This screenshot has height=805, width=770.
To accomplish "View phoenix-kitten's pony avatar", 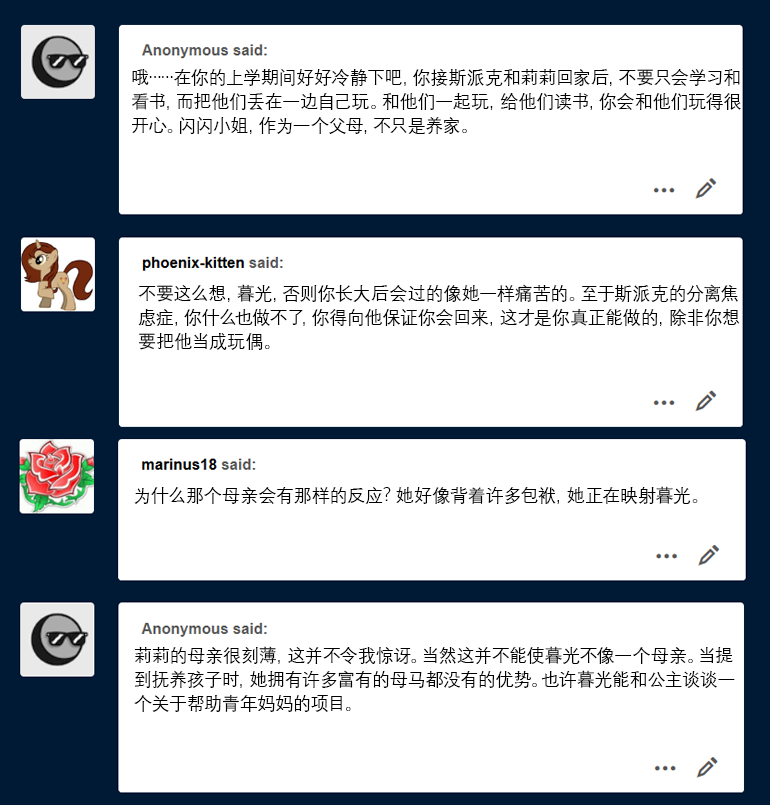I will click(x=58, y=274).
